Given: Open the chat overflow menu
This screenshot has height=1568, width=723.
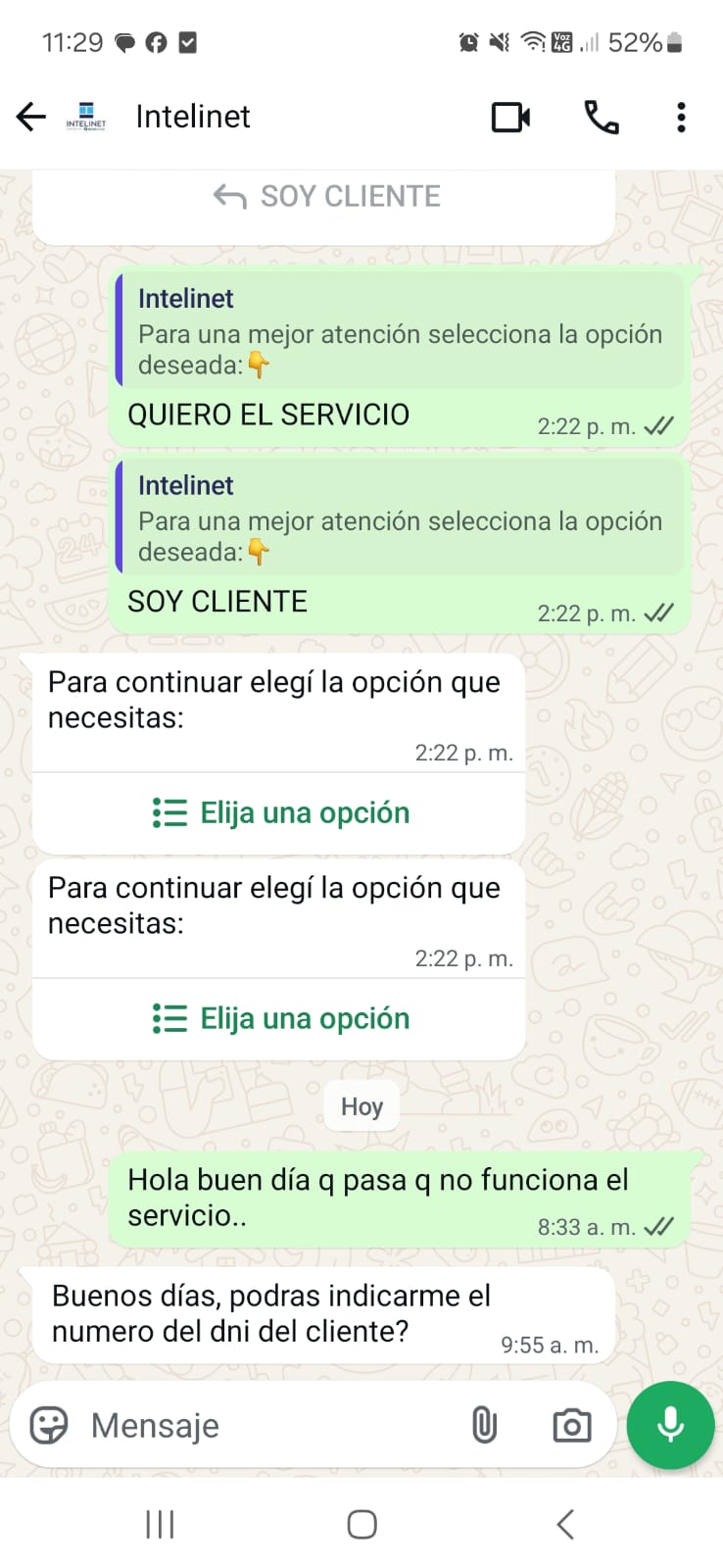Looking at the screenshot, I should click(681, 118).
